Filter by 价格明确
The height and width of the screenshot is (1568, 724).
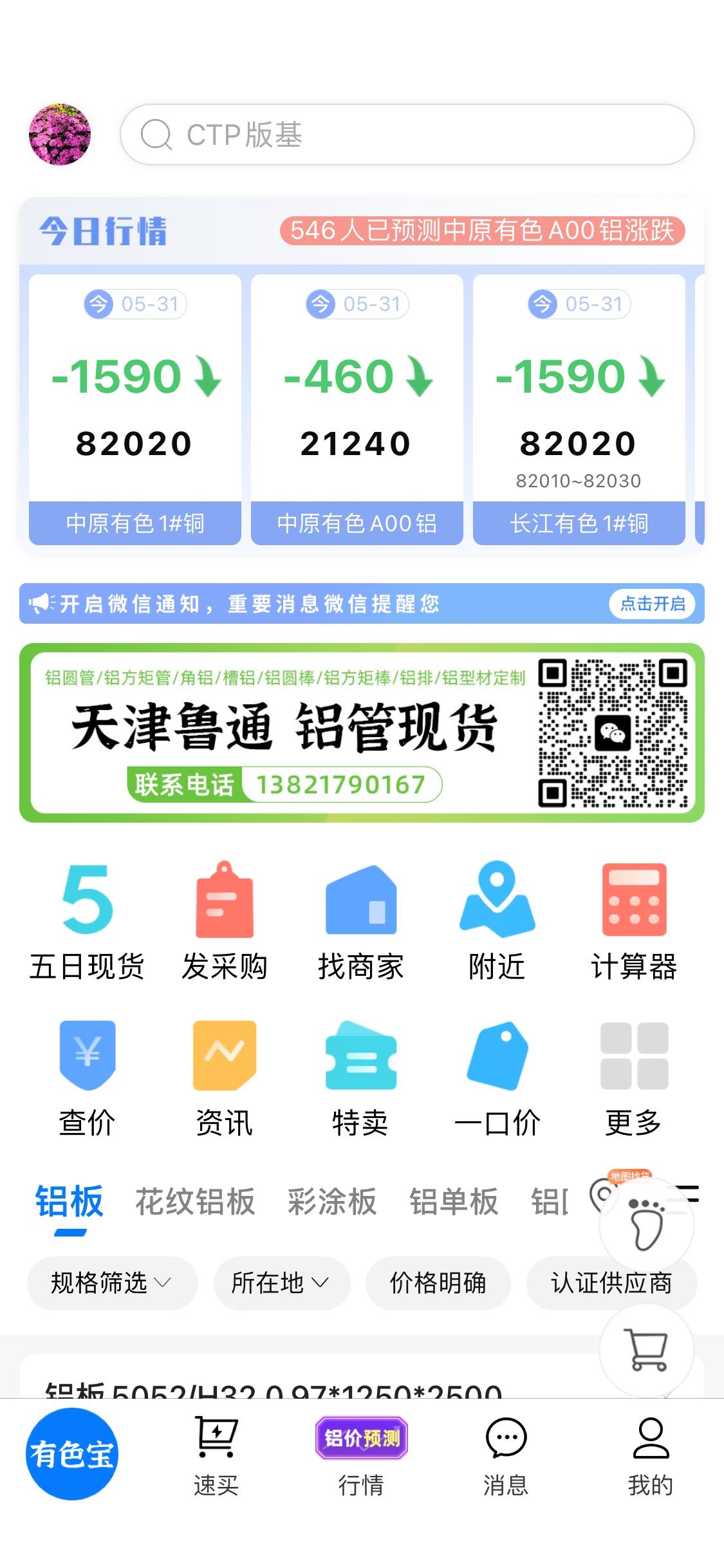(x=438, y=1283)
